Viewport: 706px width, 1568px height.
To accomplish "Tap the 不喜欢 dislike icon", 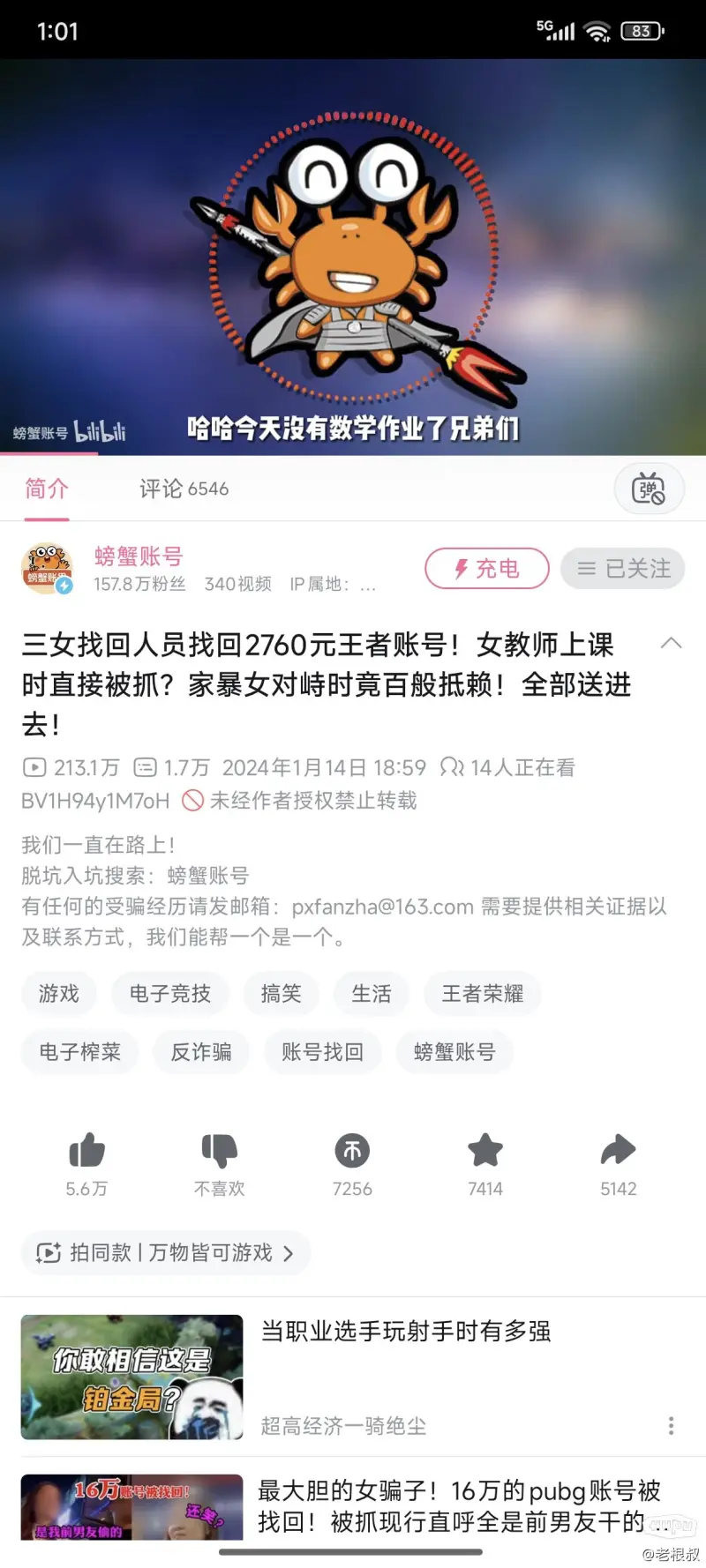I will pos(219,1152).
